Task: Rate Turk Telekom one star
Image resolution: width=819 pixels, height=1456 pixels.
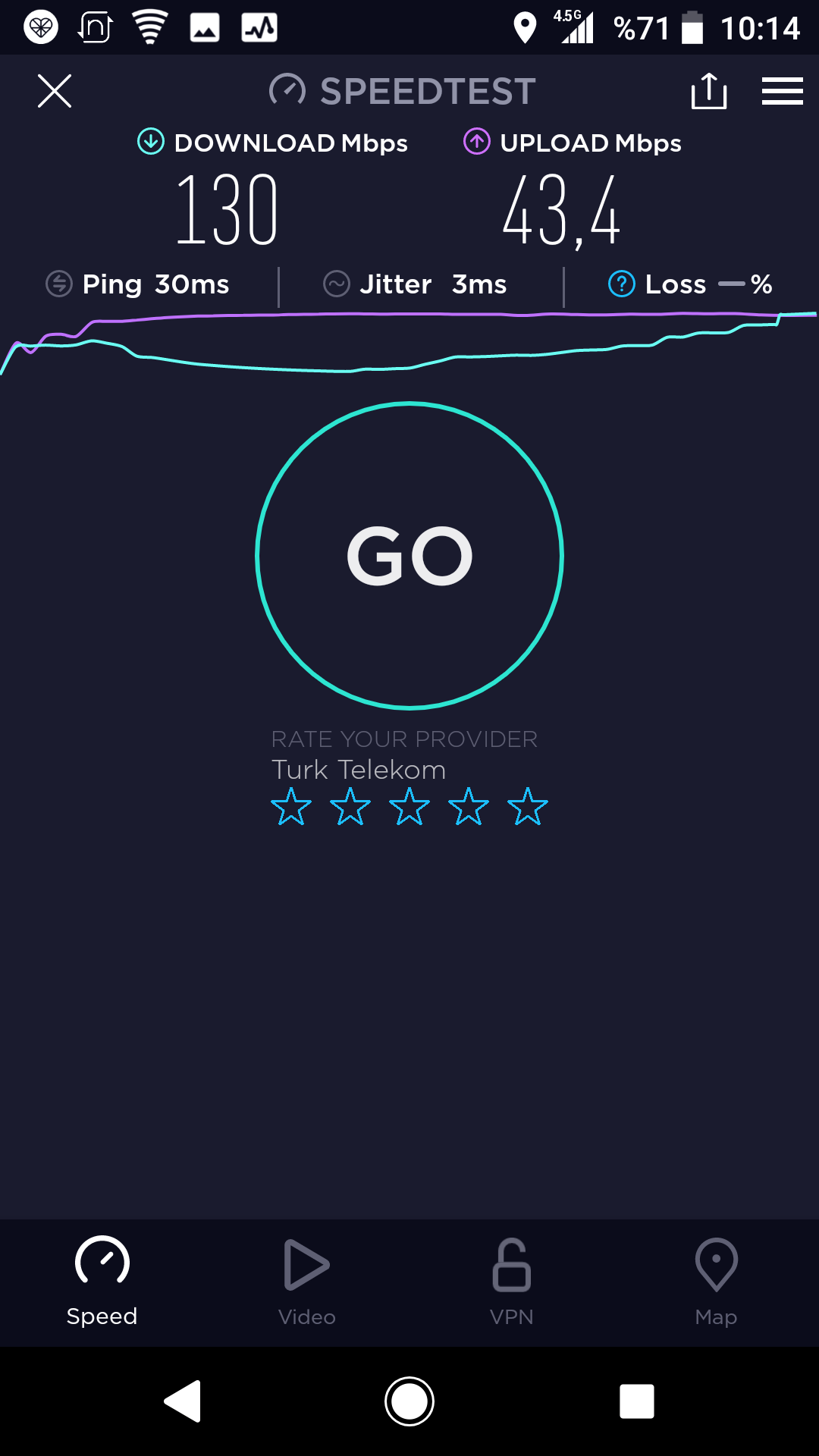Action: [x=291, y=806]
